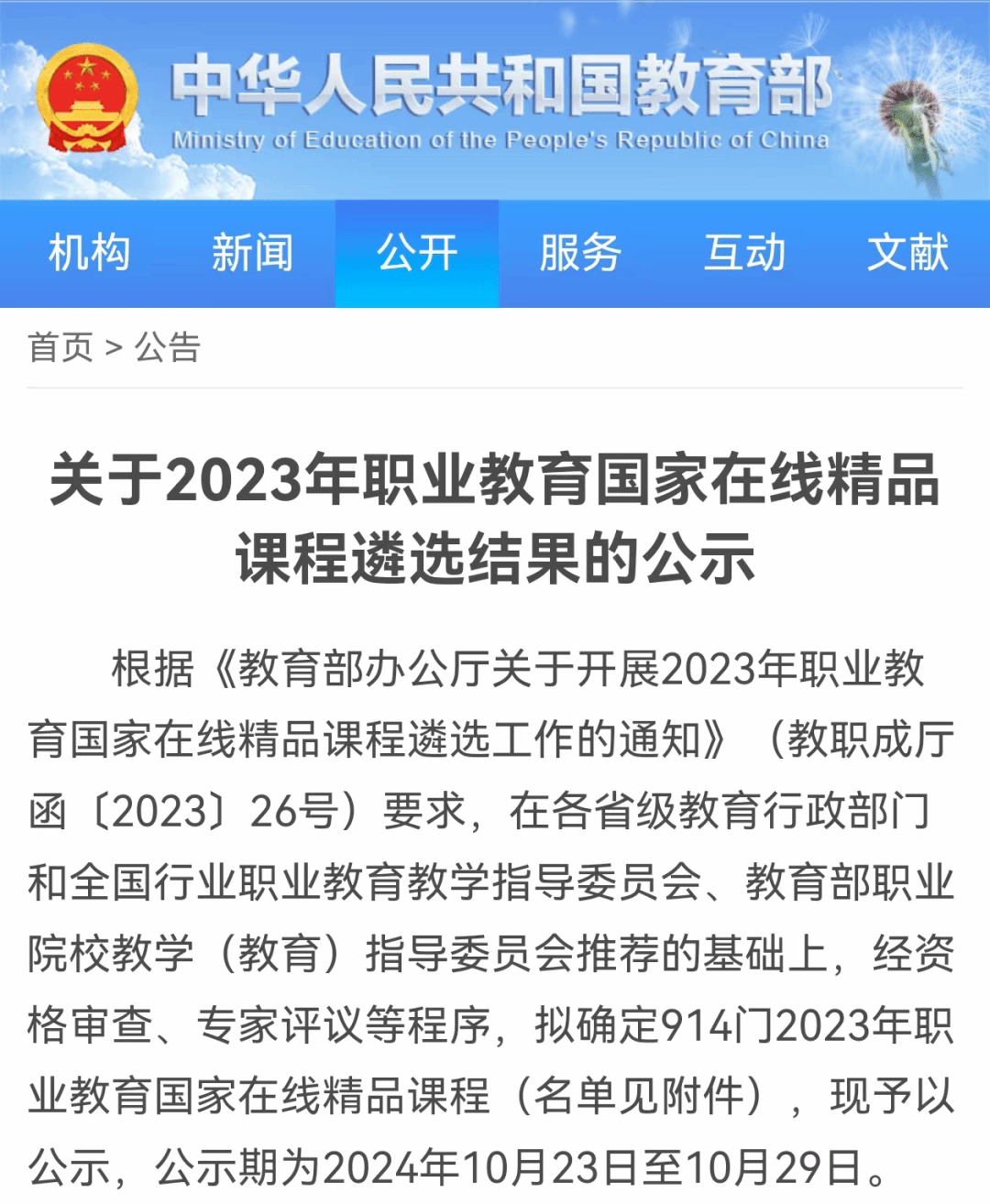Viewport: 990px width, 1204px height.
Task: Open the 互动 tab
Action: [744, 253]
